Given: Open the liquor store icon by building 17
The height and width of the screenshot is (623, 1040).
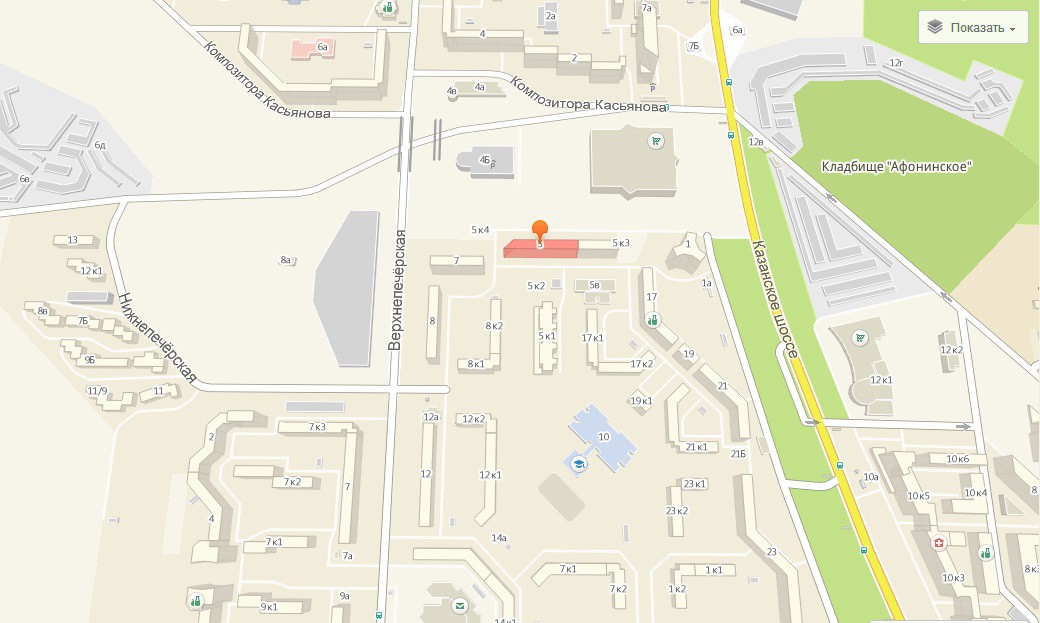Looking at the screenshot, I should [653, 321].
